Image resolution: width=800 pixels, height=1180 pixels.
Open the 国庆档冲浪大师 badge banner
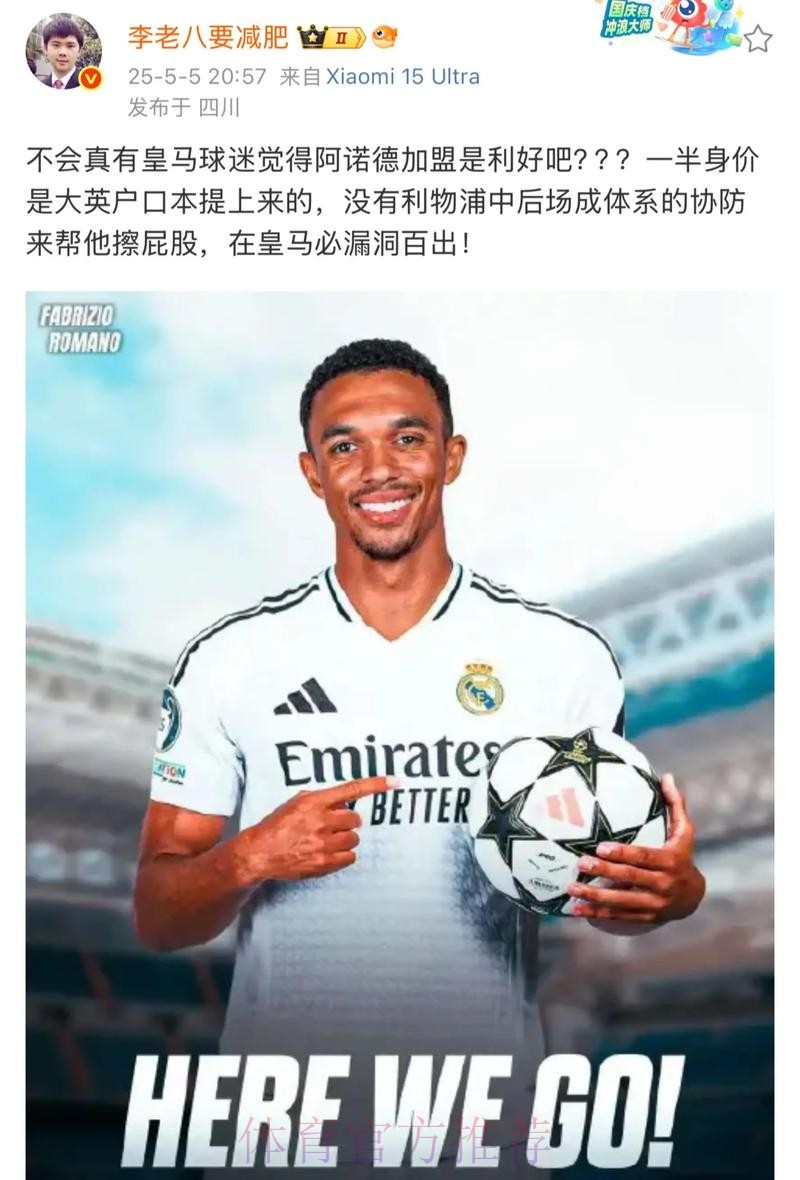[x=668, y=25]
